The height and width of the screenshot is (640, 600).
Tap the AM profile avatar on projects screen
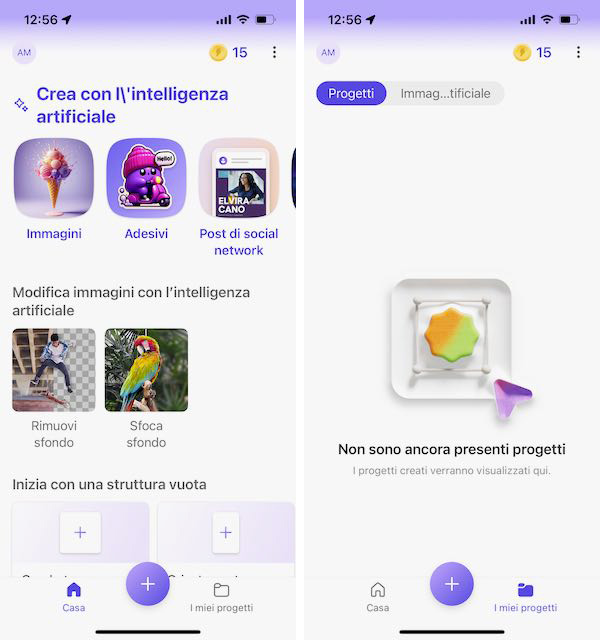328,52
